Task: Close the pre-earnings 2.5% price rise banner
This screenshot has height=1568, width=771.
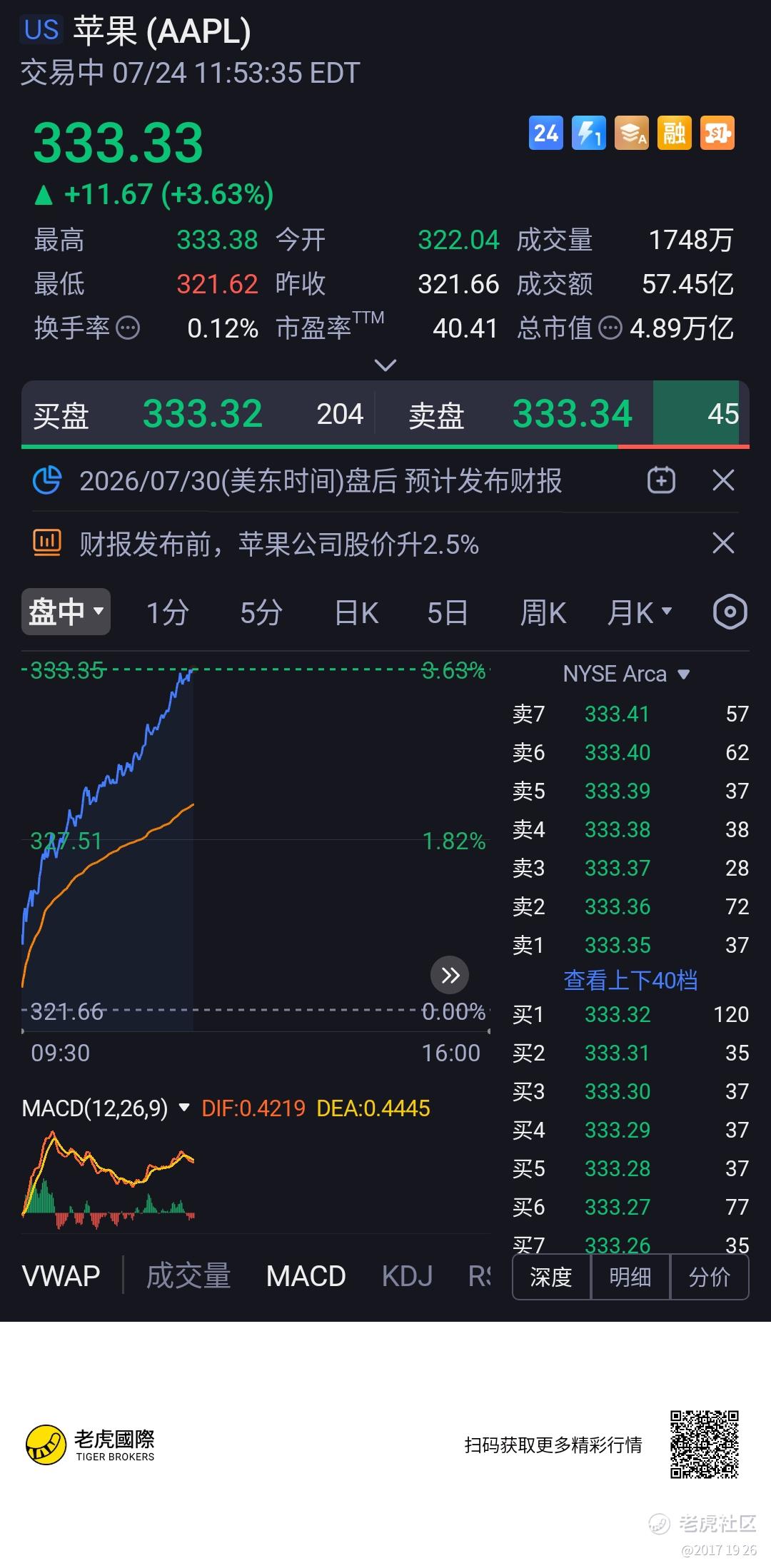Action: pos(723,543)
